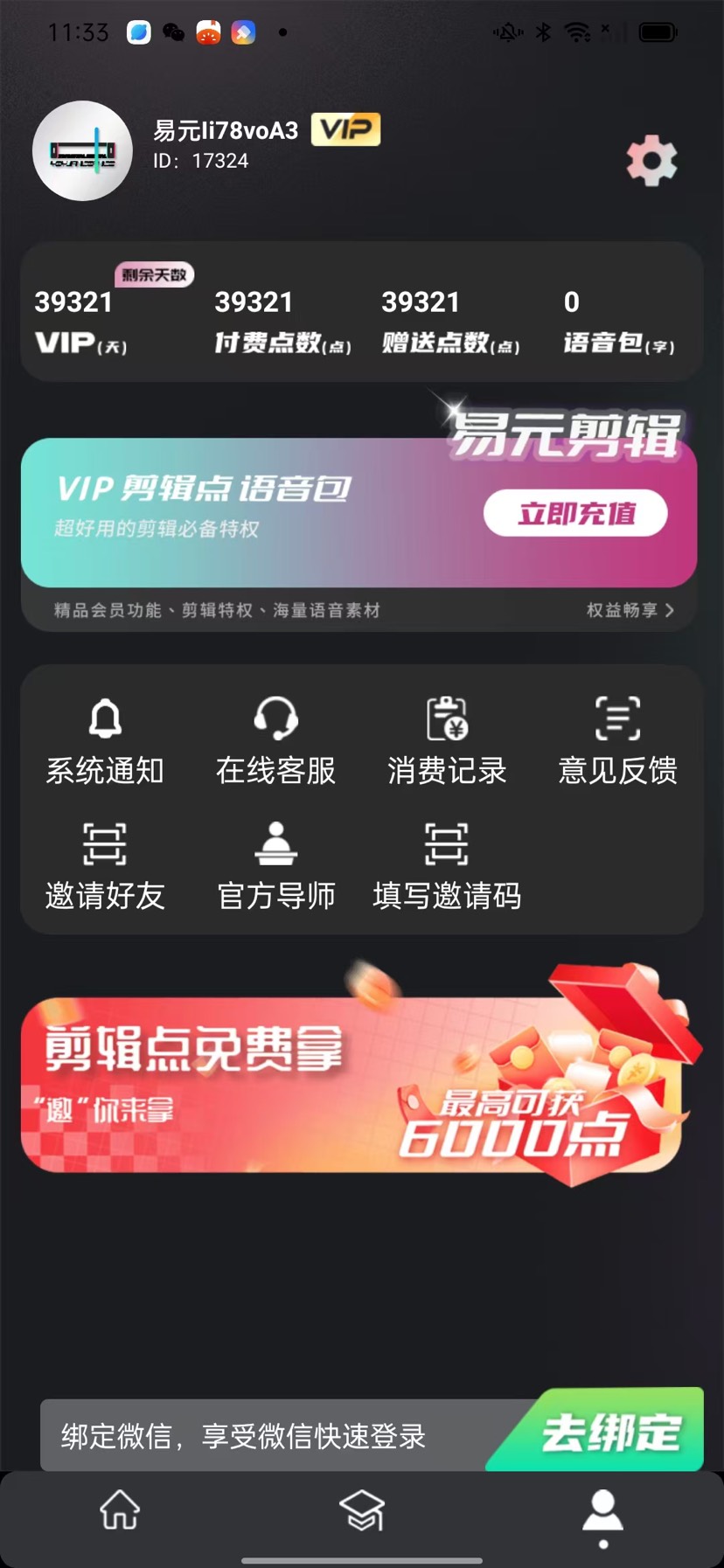The image size is (724, 1568).
Task: Tap the profile avatar picture
Action: point(82,151)
